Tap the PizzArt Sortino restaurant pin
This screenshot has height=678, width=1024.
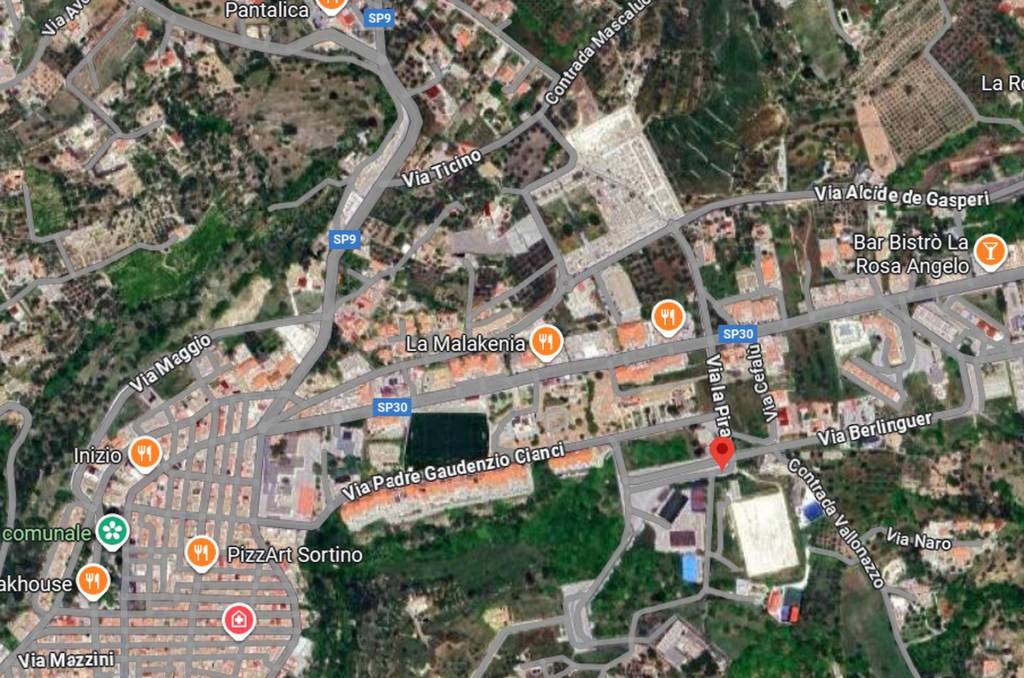pos(202,553)
